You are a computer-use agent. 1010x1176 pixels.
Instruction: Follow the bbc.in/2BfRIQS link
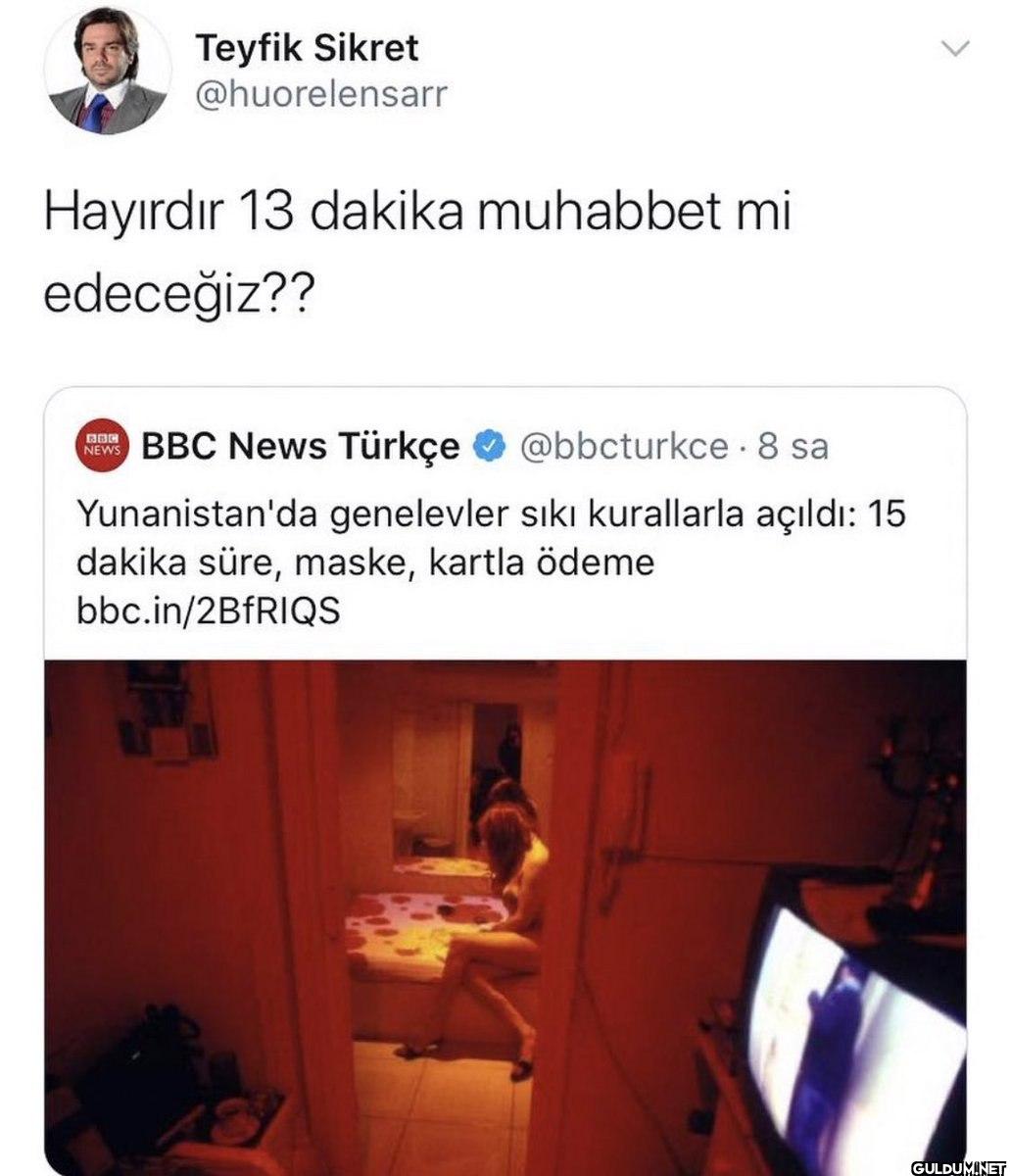208,611
